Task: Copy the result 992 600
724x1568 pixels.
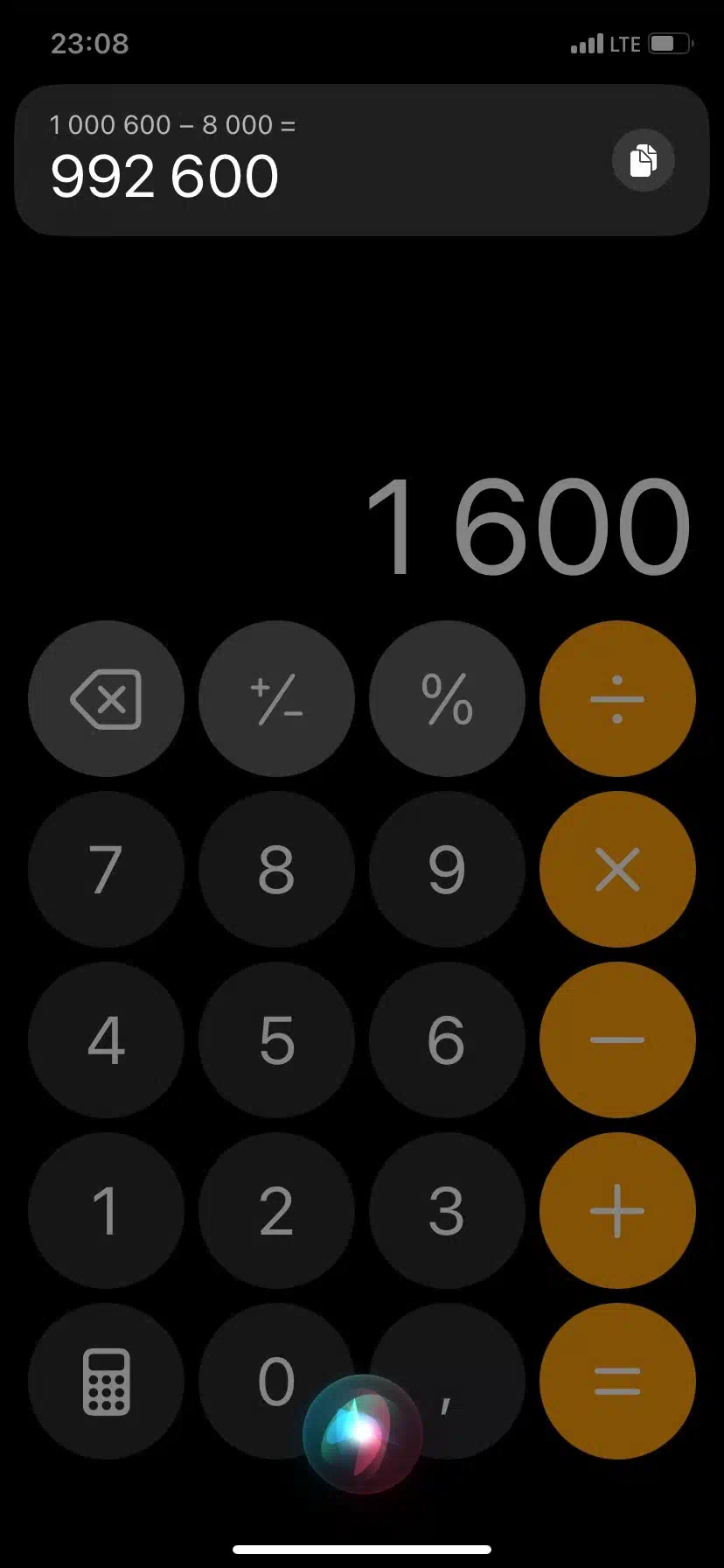Action: 644,160
